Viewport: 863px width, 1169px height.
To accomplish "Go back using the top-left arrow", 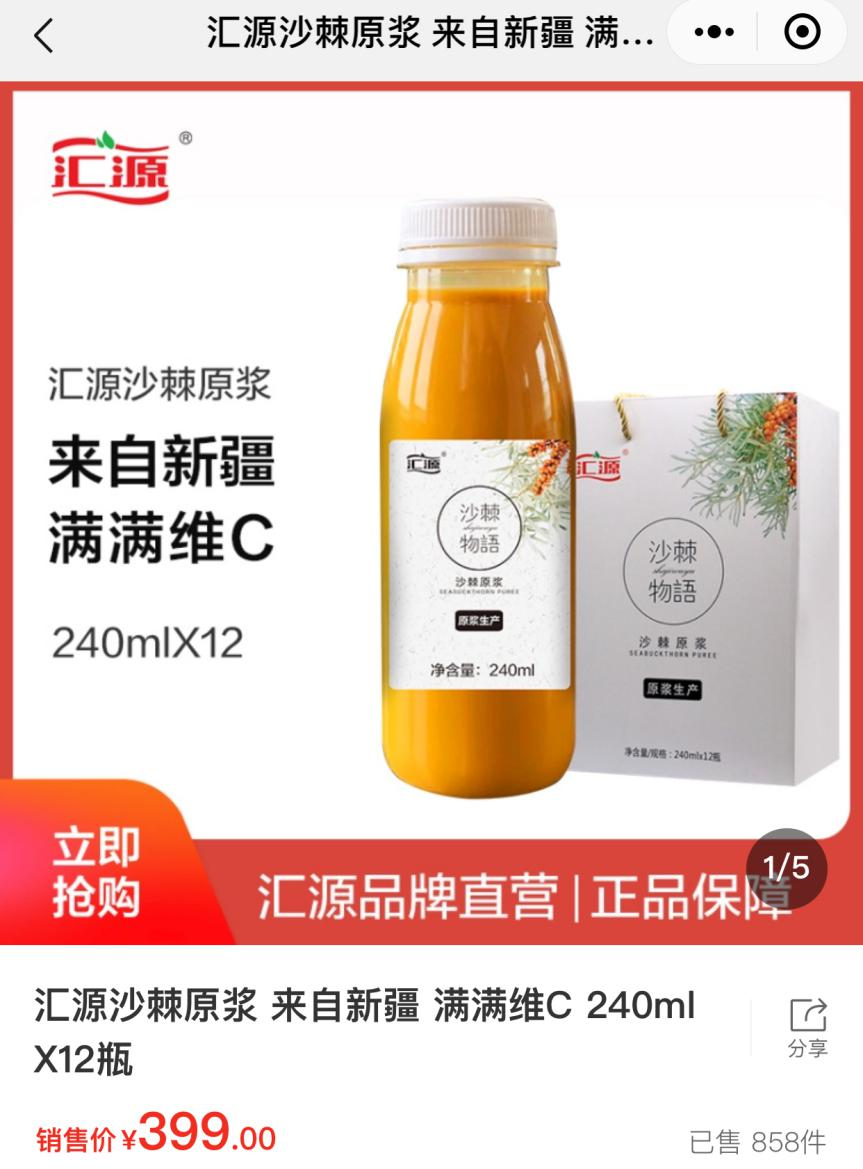I will 43,36.
